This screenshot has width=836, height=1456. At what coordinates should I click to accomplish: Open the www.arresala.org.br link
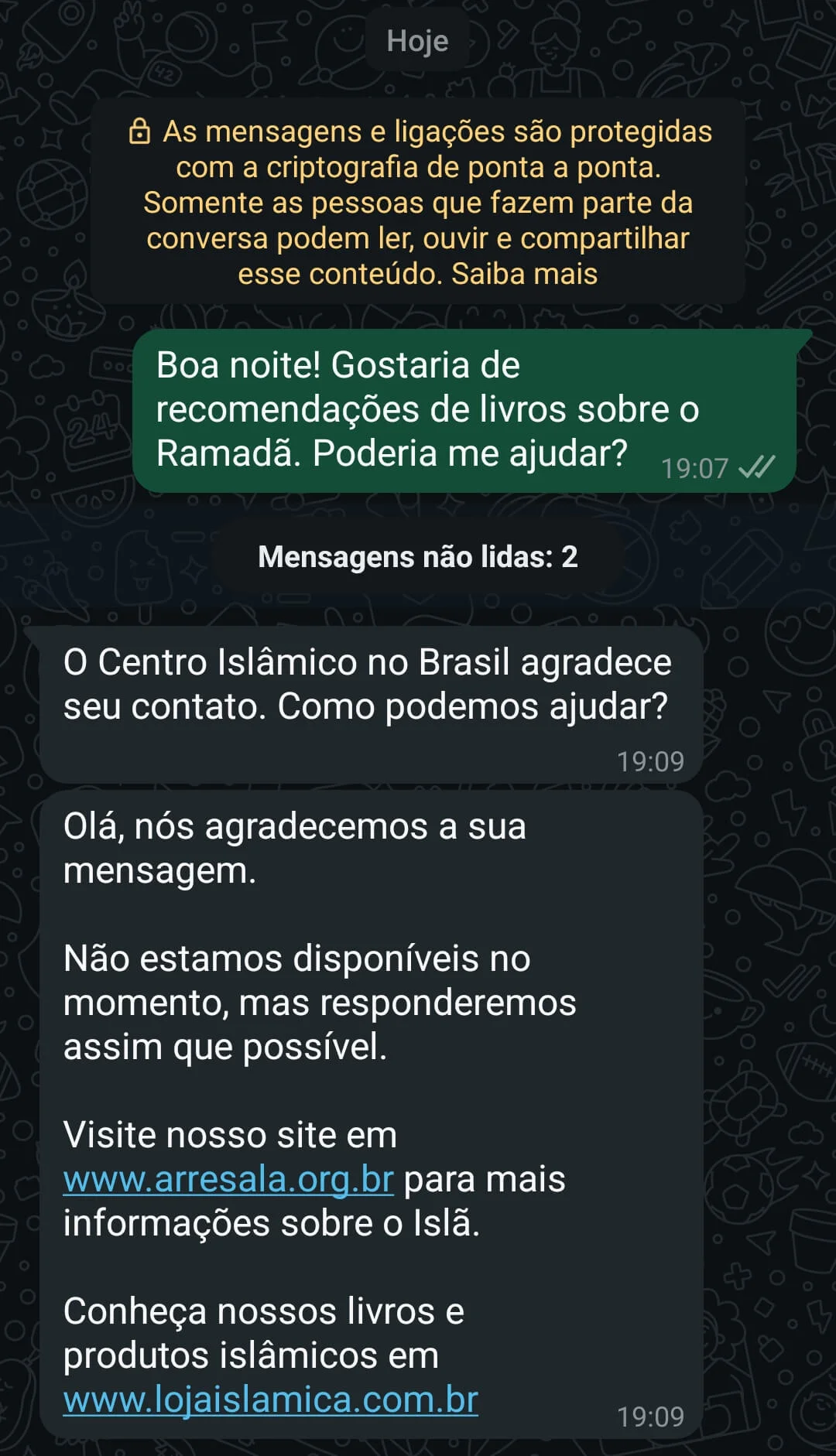(x=229, y=1179)
